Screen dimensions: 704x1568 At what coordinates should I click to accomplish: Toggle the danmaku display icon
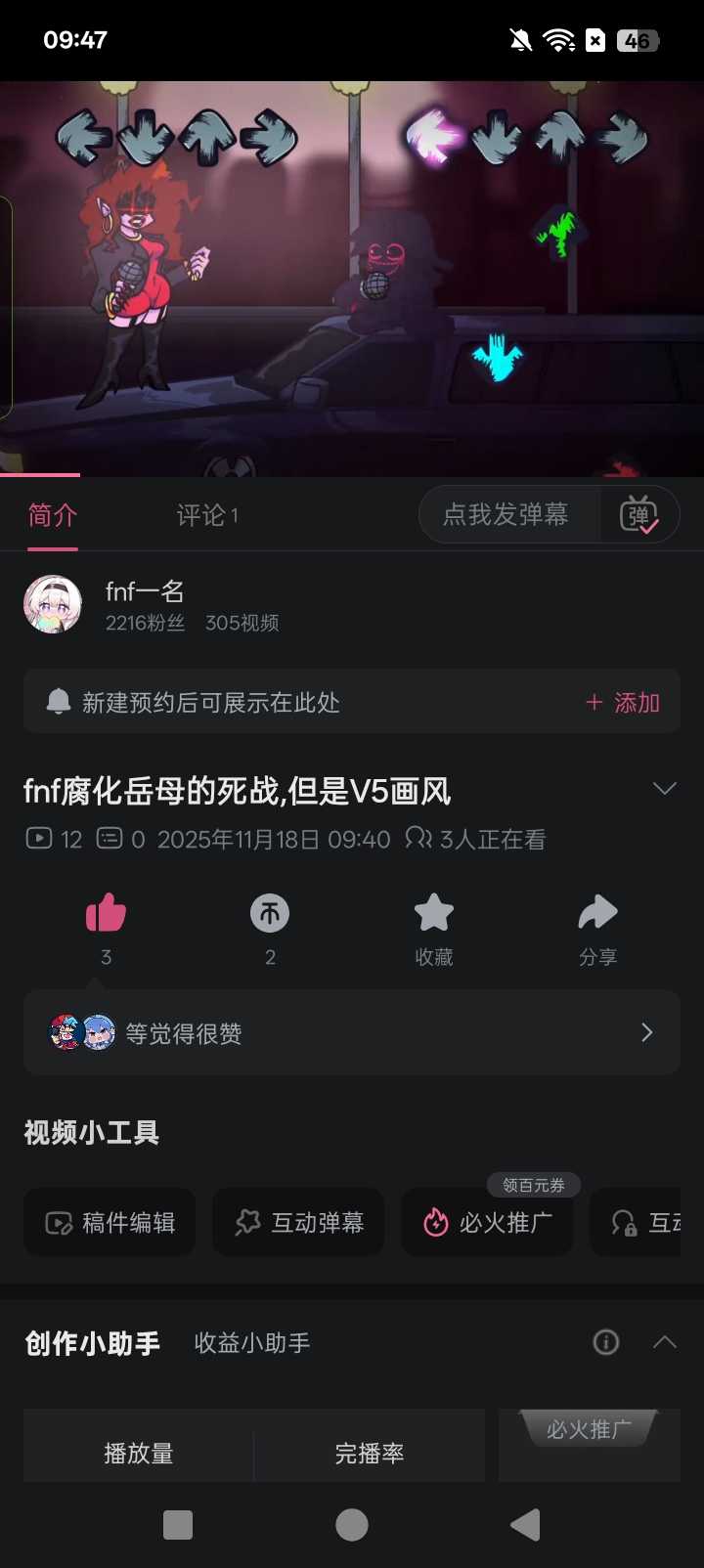coord(639,514)
